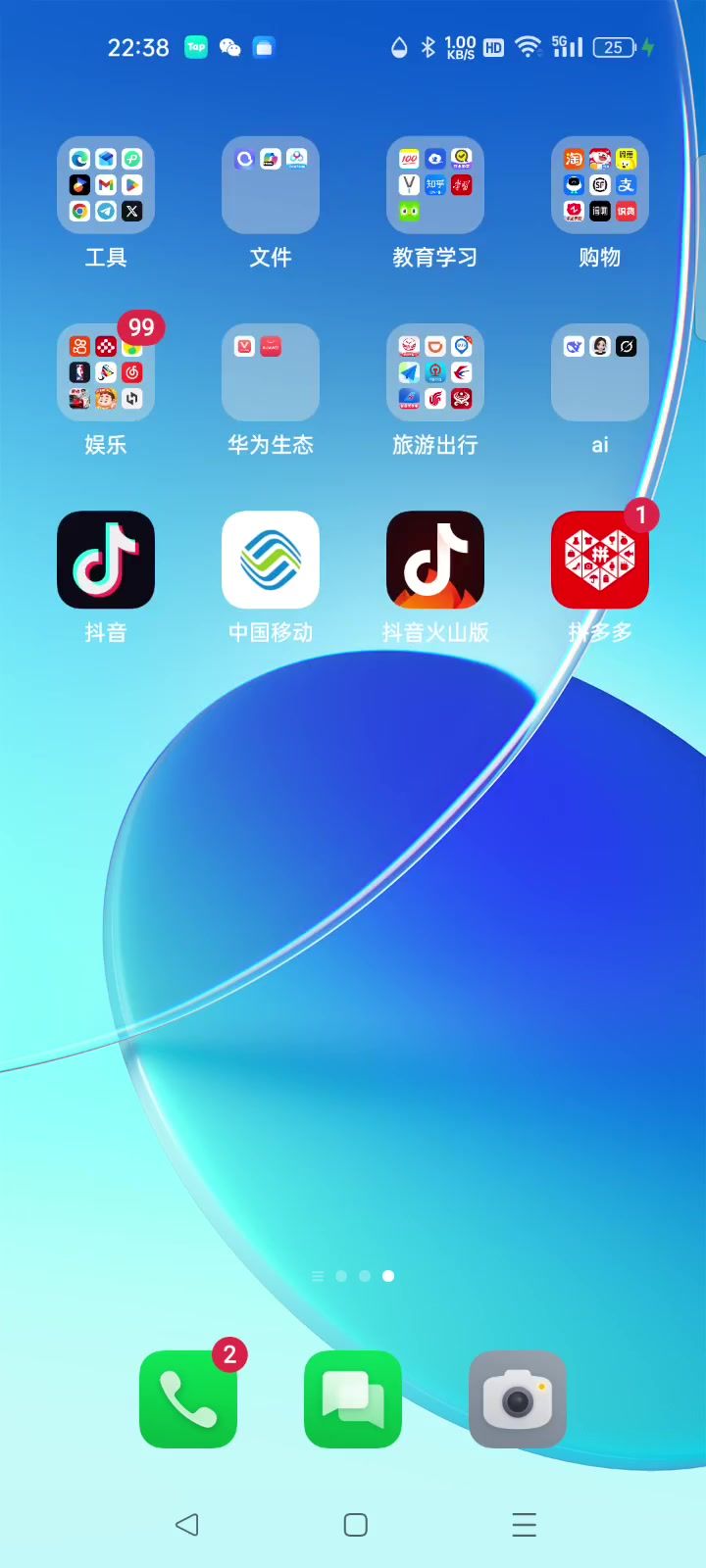Launch the 抖音 app
This screenshot has width=706, height=1568.
[x=106, y=560]
